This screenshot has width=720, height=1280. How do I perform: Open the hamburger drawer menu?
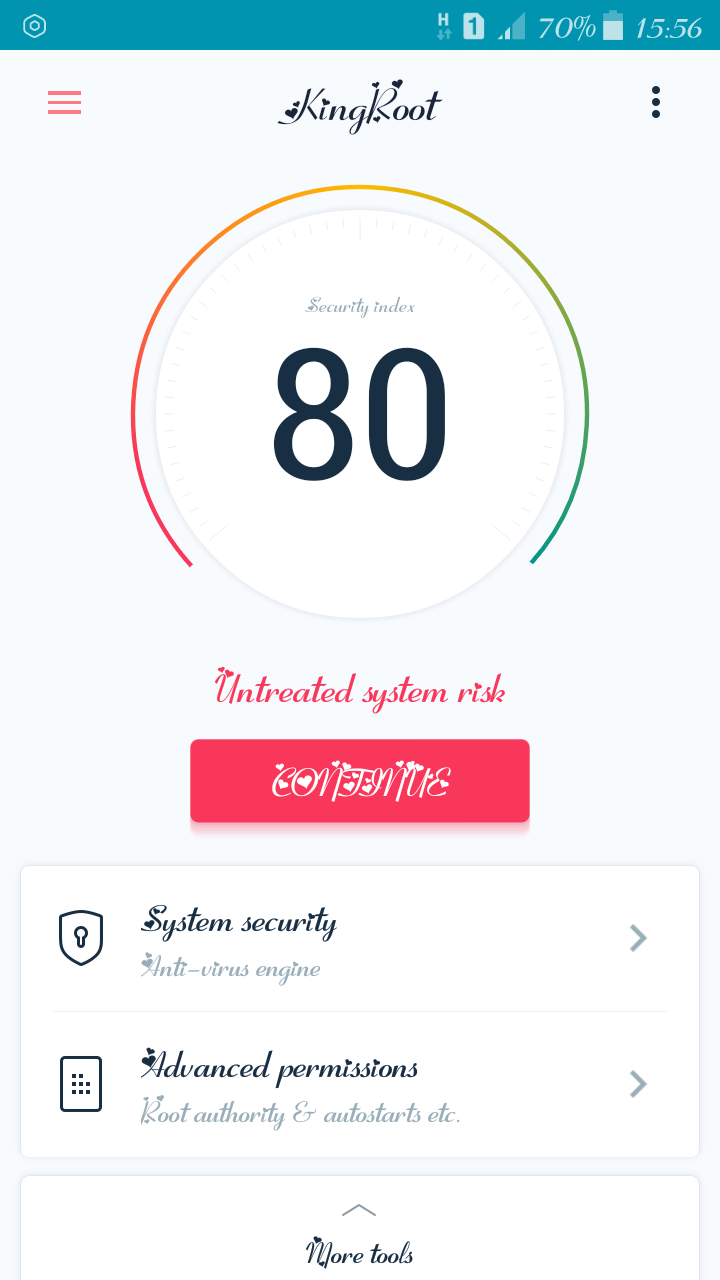coord(64,103)
